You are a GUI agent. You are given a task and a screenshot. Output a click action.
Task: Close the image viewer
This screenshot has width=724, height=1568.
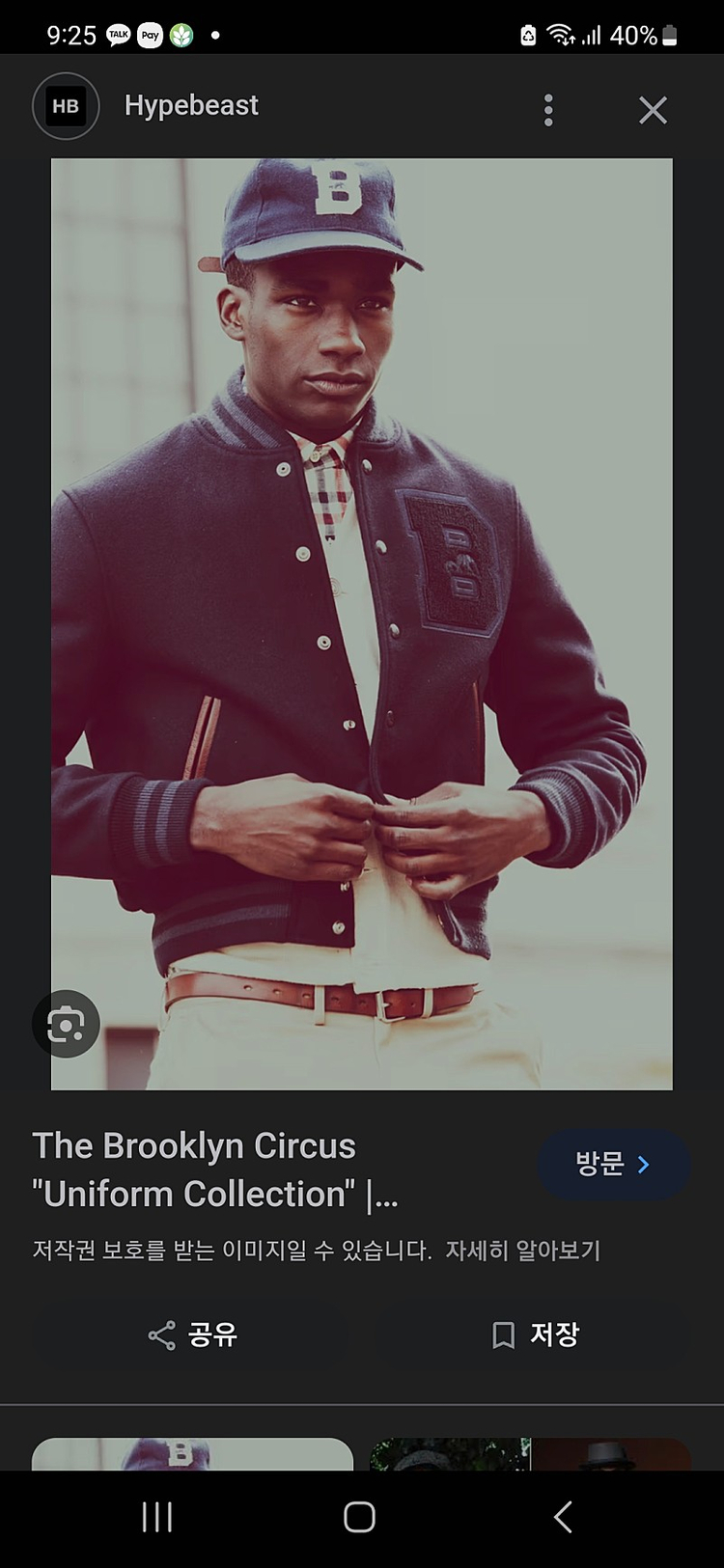click(x=654, y=110)
